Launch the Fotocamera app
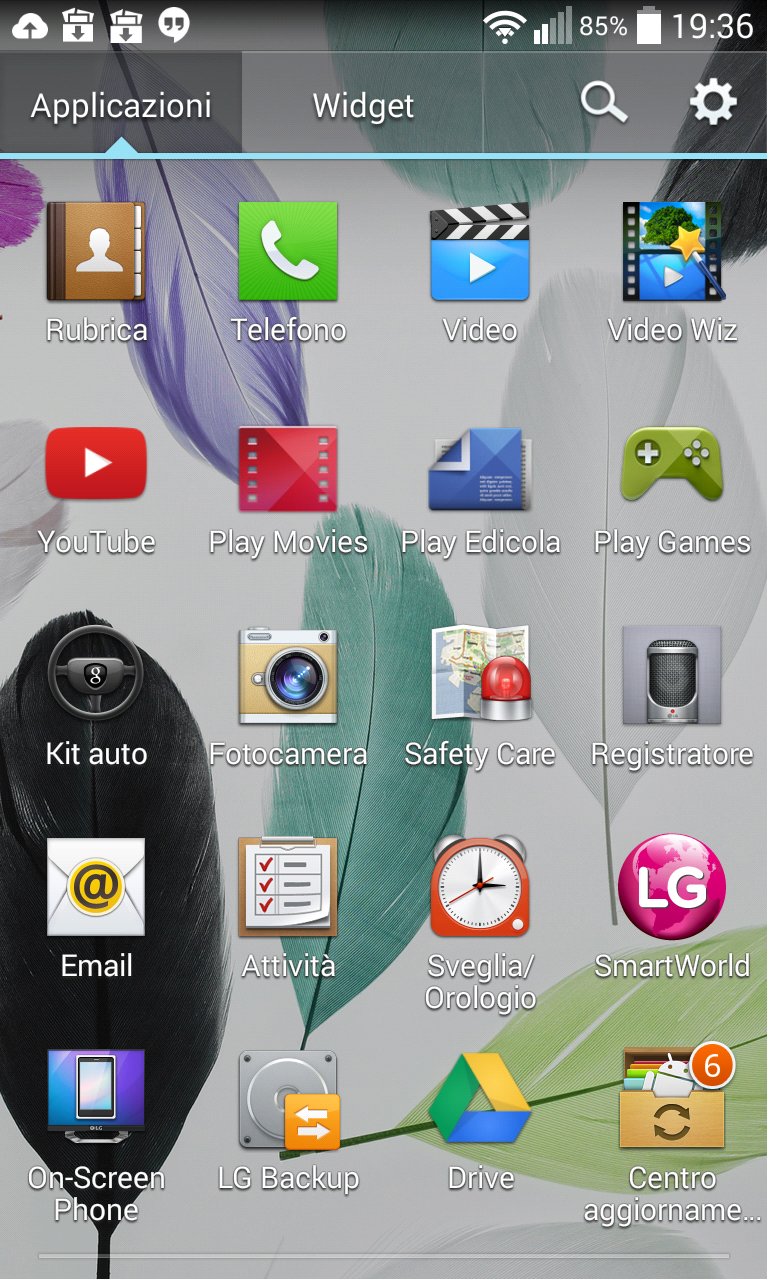This screenshot has height=1279, width=767. tap(288, 675)
